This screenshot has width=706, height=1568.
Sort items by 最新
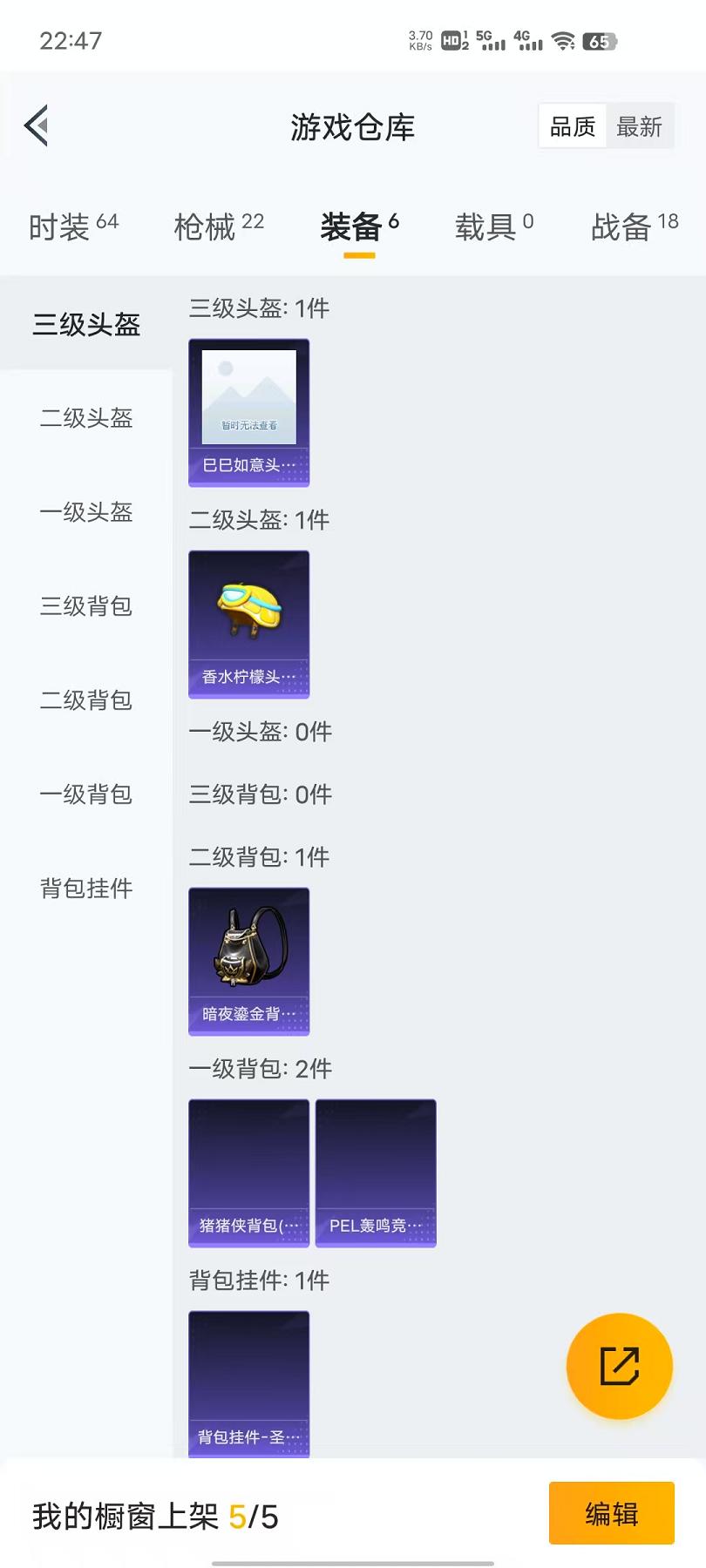[639, 127]
